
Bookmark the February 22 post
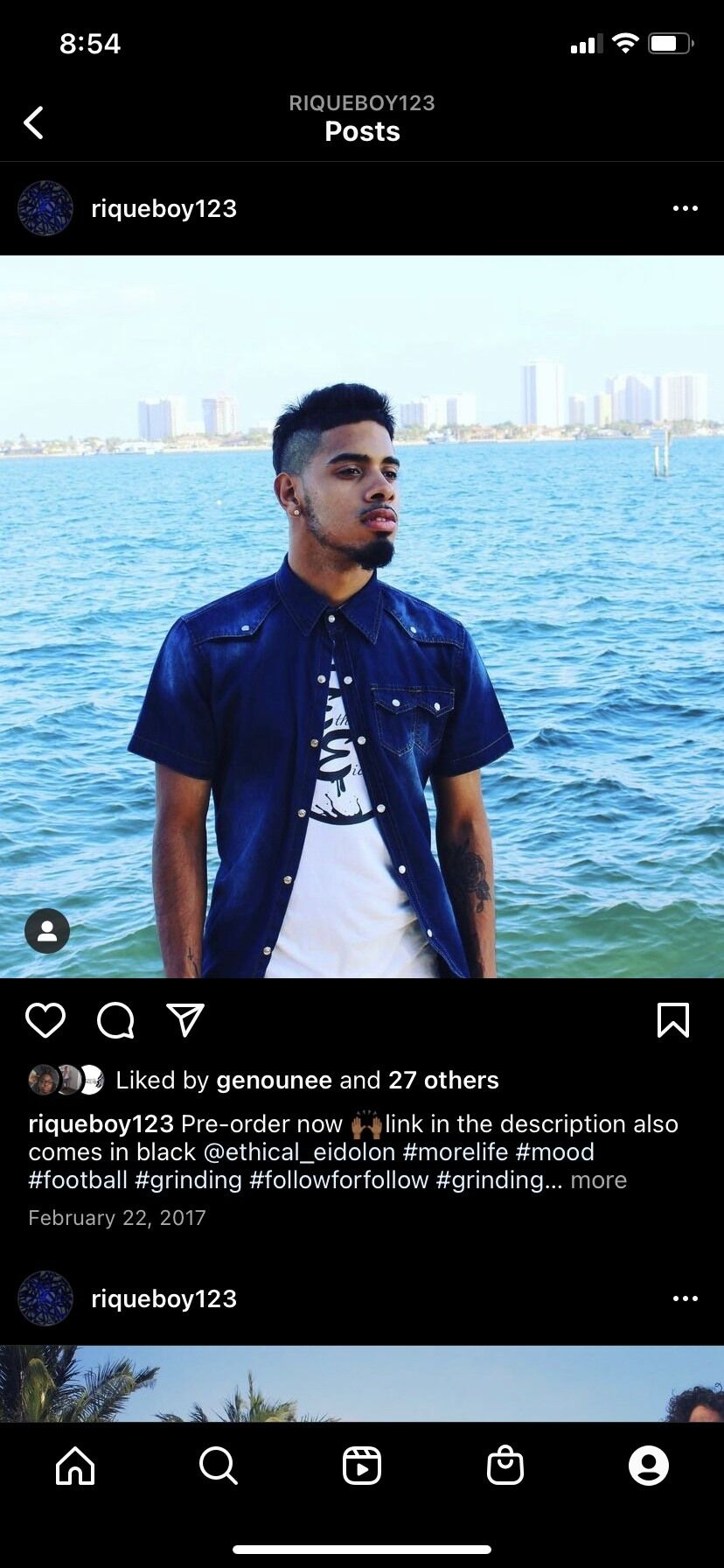pos(673,1020)
